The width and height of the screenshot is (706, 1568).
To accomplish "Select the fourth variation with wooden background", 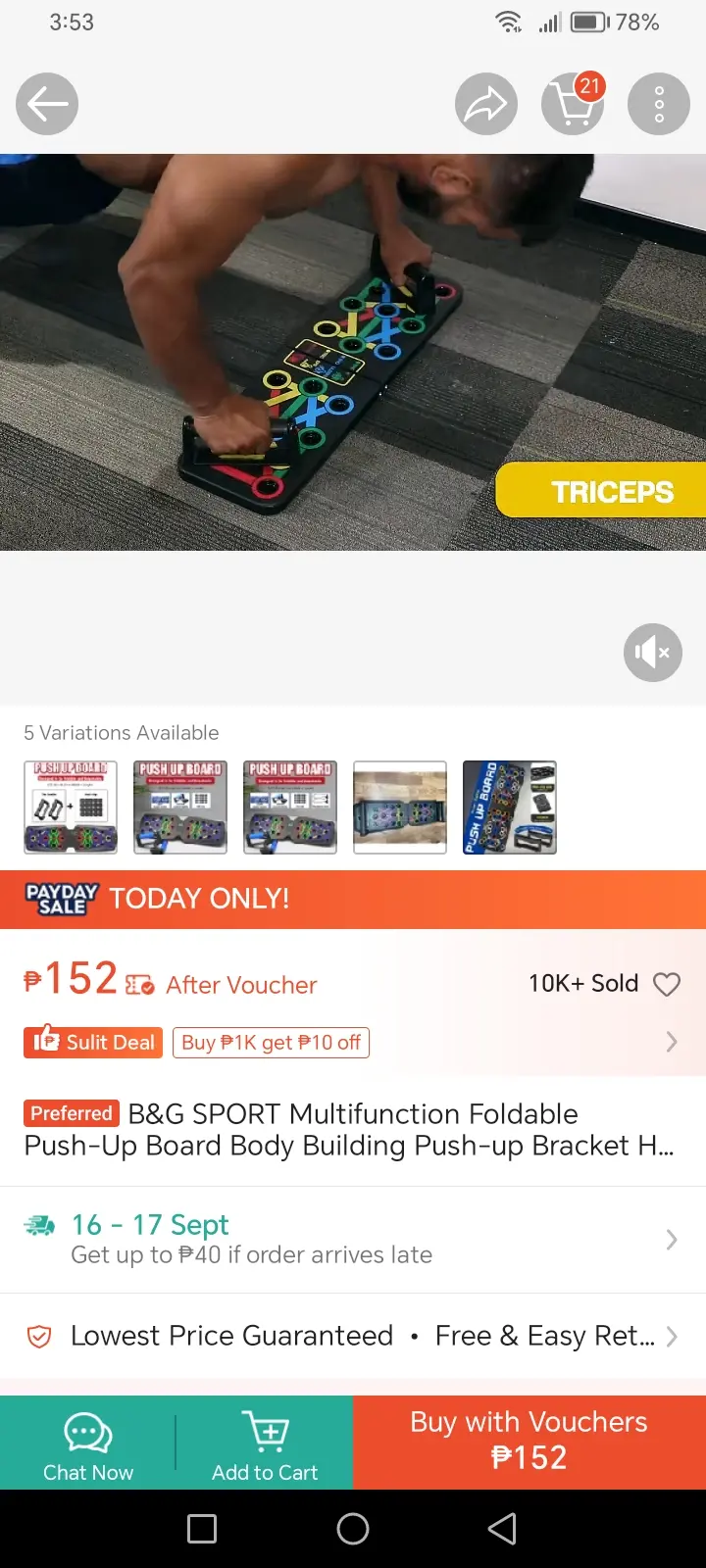I will 400,808.
